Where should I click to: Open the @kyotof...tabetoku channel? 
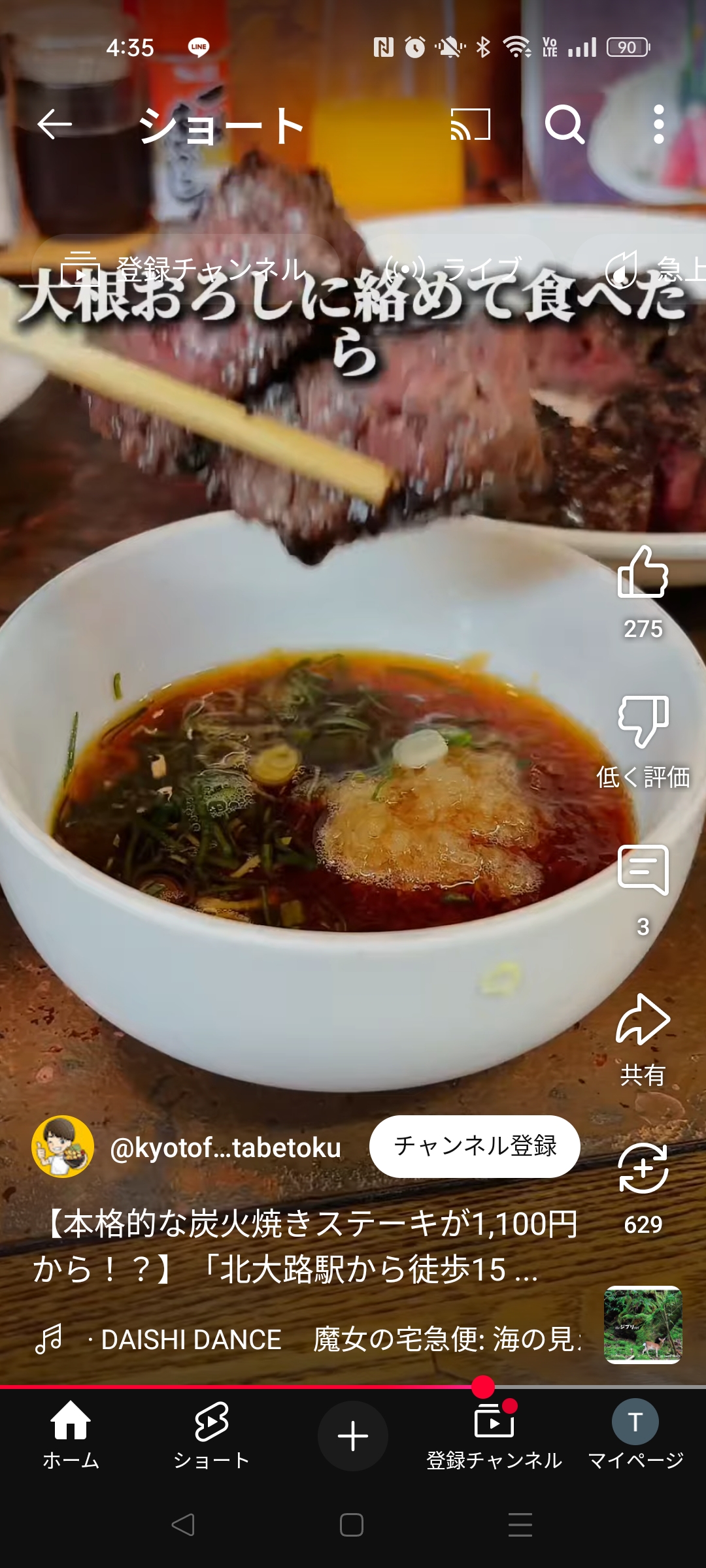click(x=225, y=1148)
